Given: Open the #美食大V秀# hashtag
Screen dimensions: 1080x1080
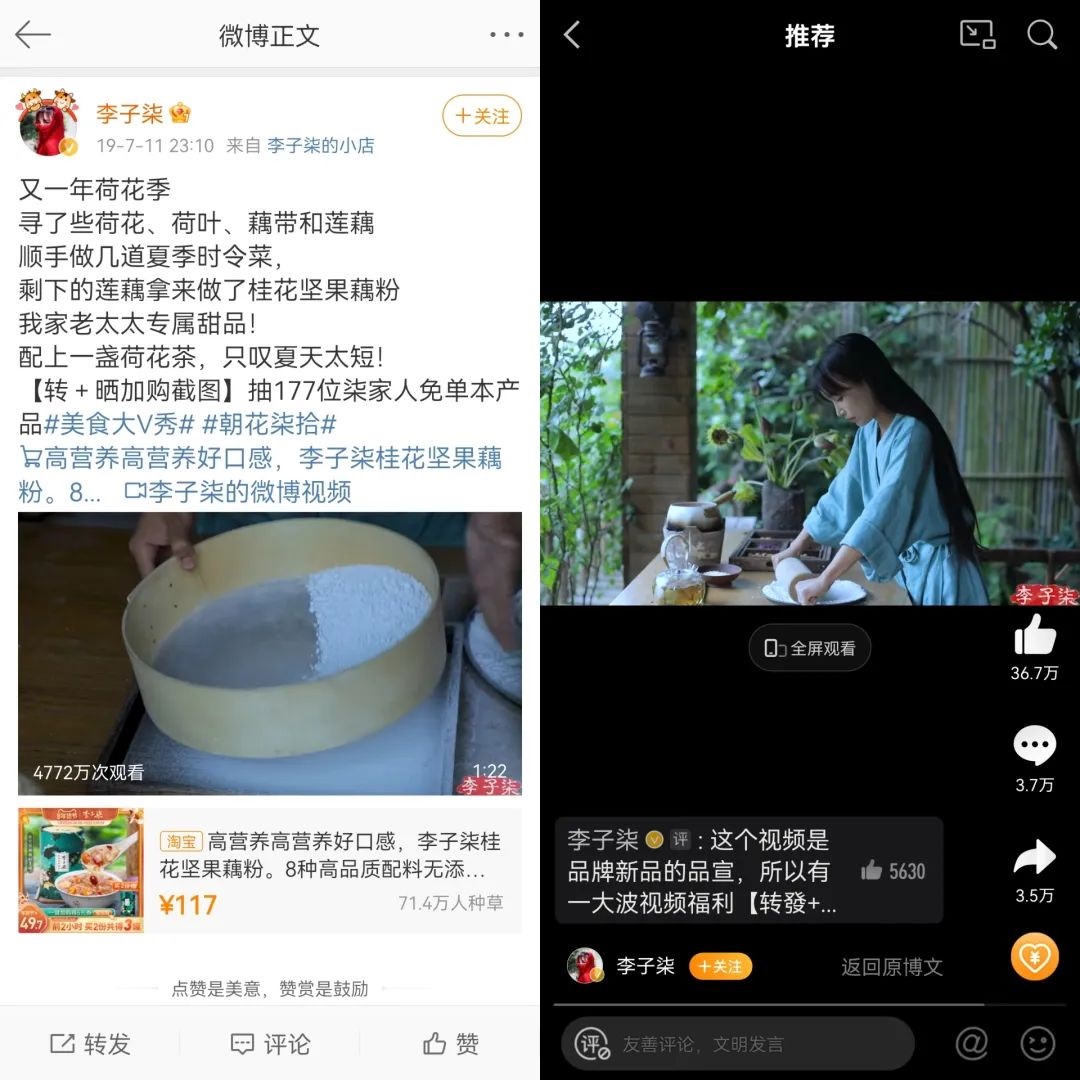Looking at the screenshot, I should 118,424.
